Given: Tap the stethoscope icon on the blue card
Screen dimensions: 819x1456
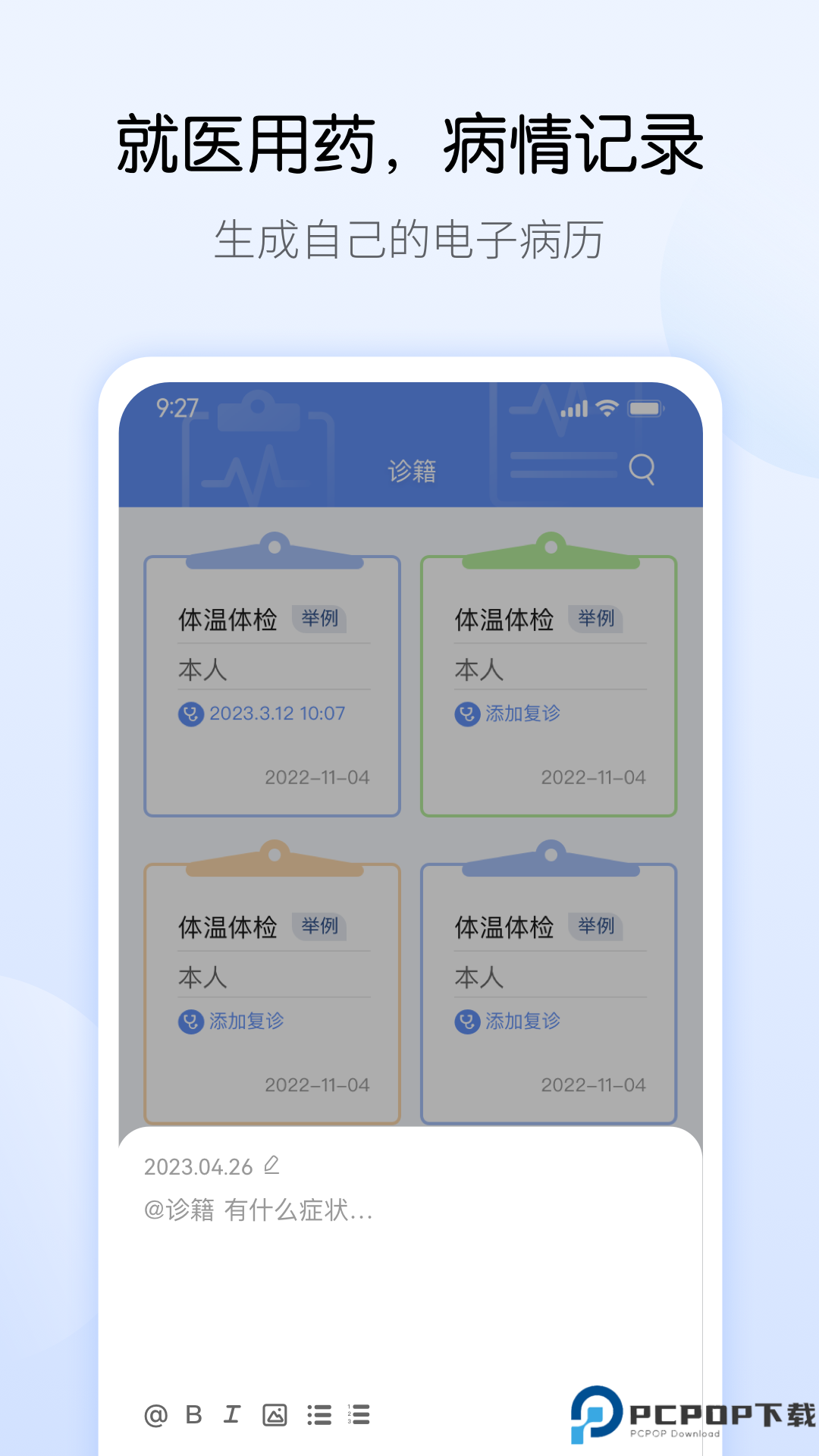Looking at the screenshot, I should tap(193, 713).
